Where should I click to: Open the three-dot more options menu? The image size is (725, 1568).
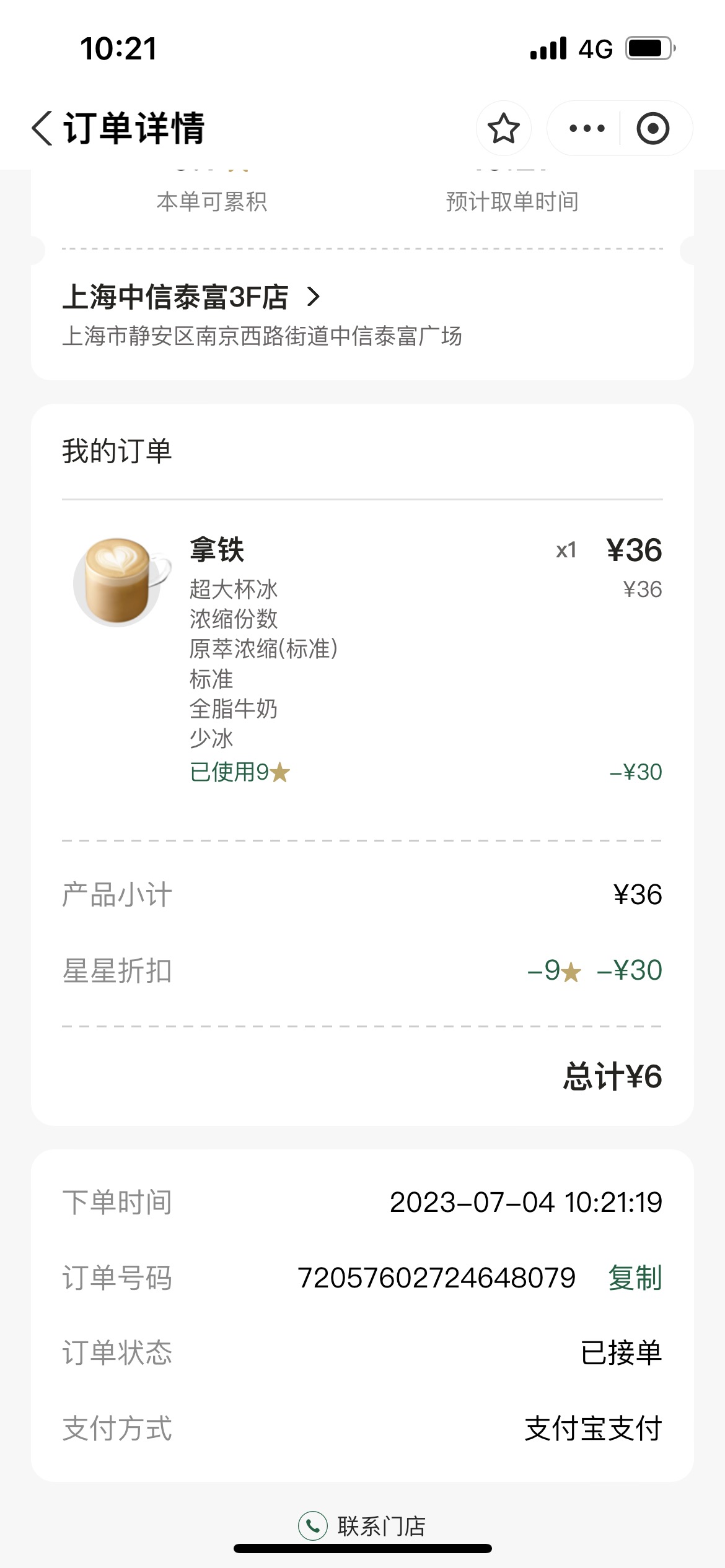(x=586, y=129)
